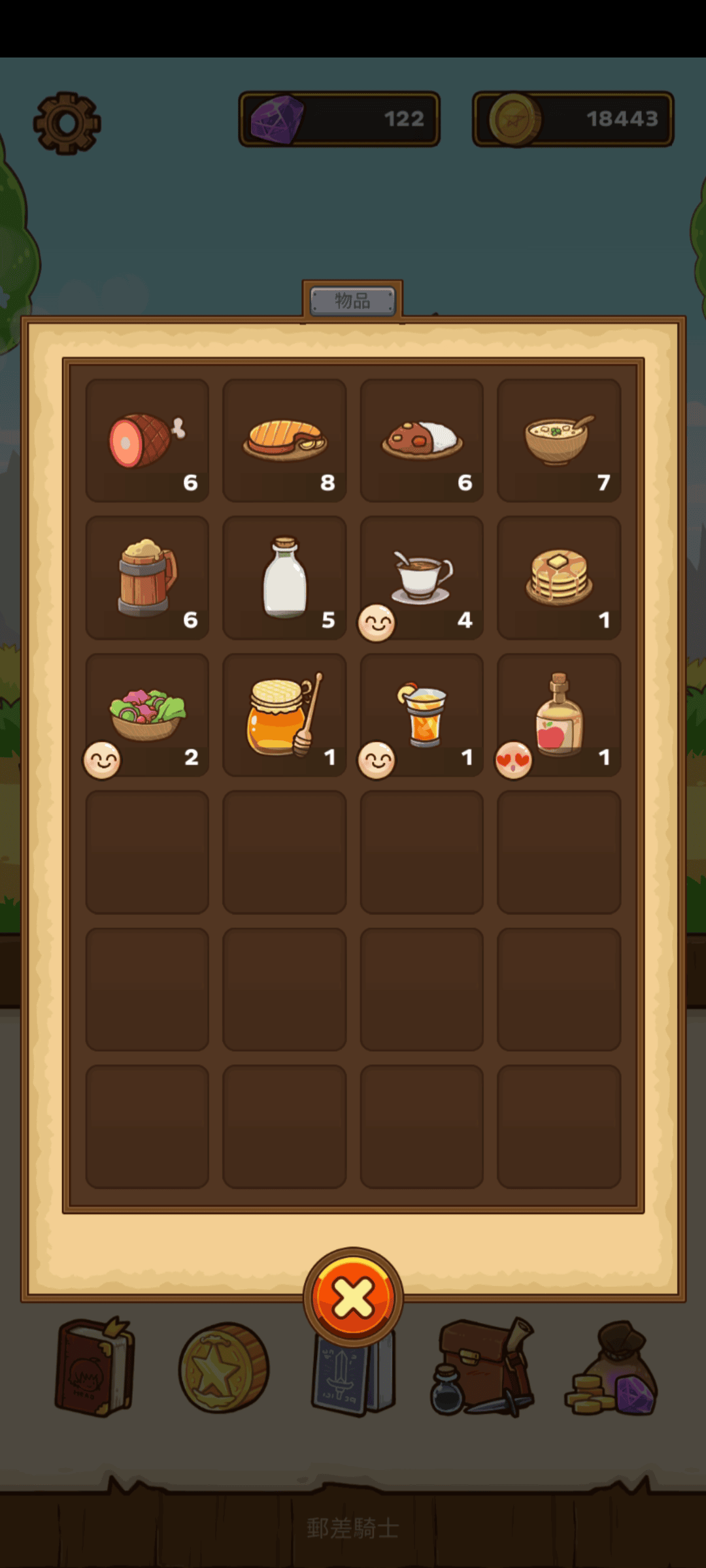Select the grilled salmon dish
The image size is (706, 1568).
284,441
